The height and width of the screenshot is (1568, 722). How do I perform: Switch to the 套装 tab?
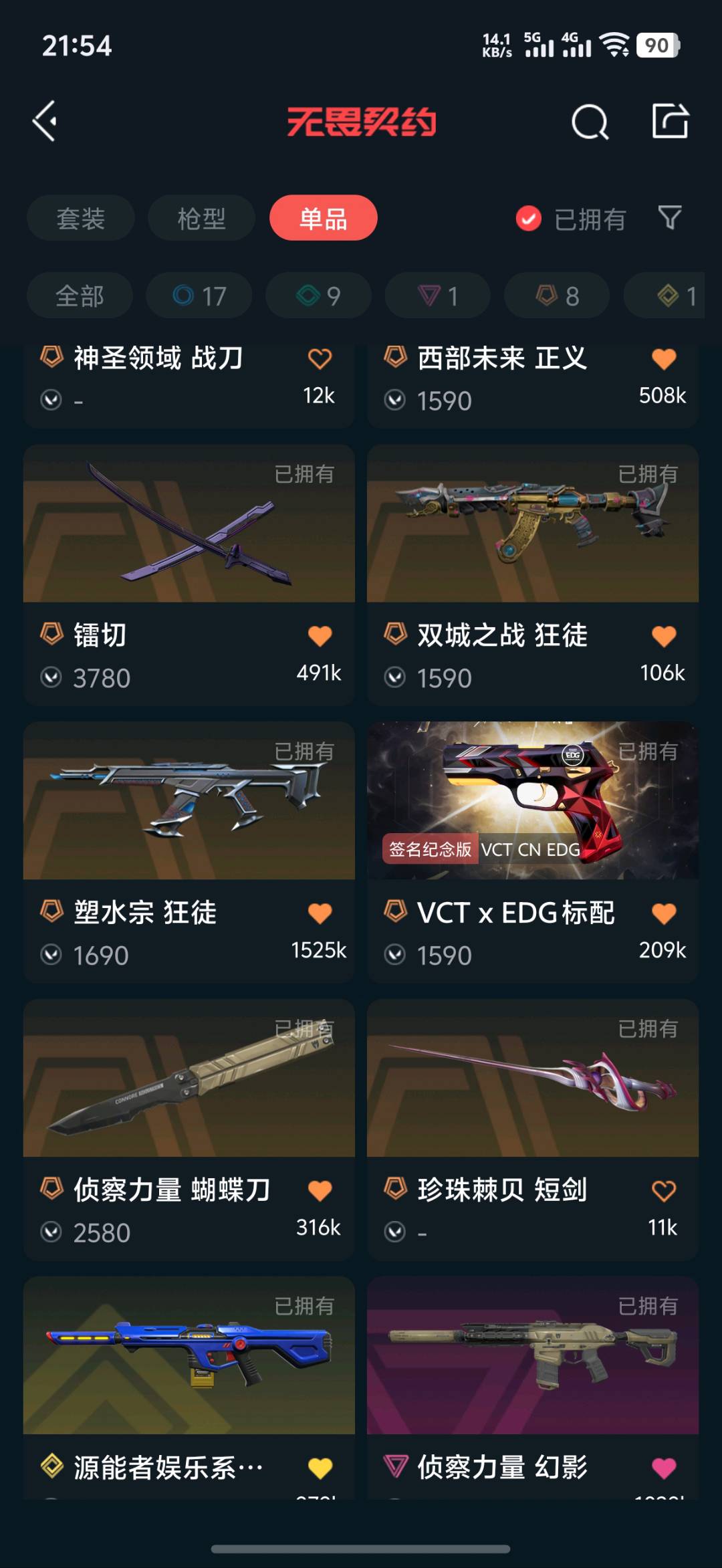click(x=80, y=219)
